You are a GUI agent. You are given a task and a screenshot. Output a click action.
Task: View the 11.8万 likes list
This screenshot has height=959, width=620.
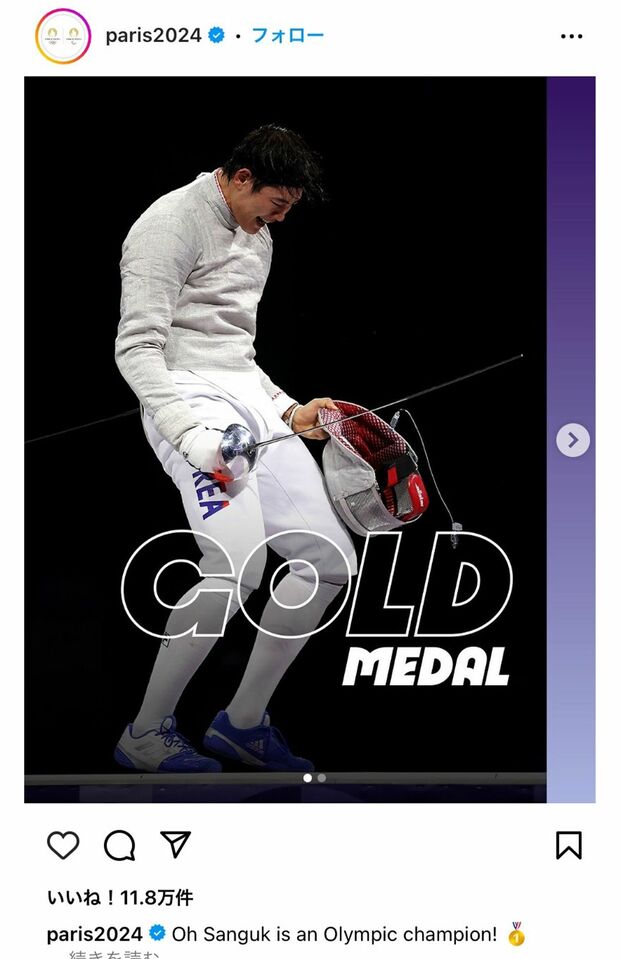pyautogui.click(x=120, y=897)
